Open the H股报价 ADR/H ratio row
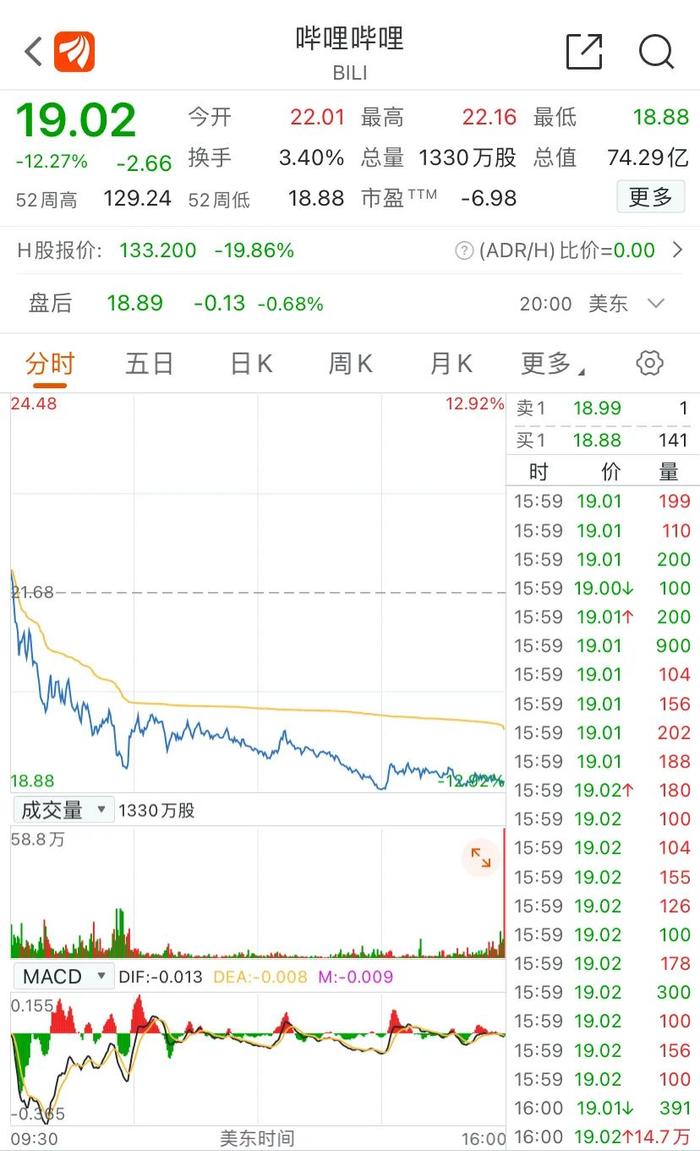 click(350, 250)
